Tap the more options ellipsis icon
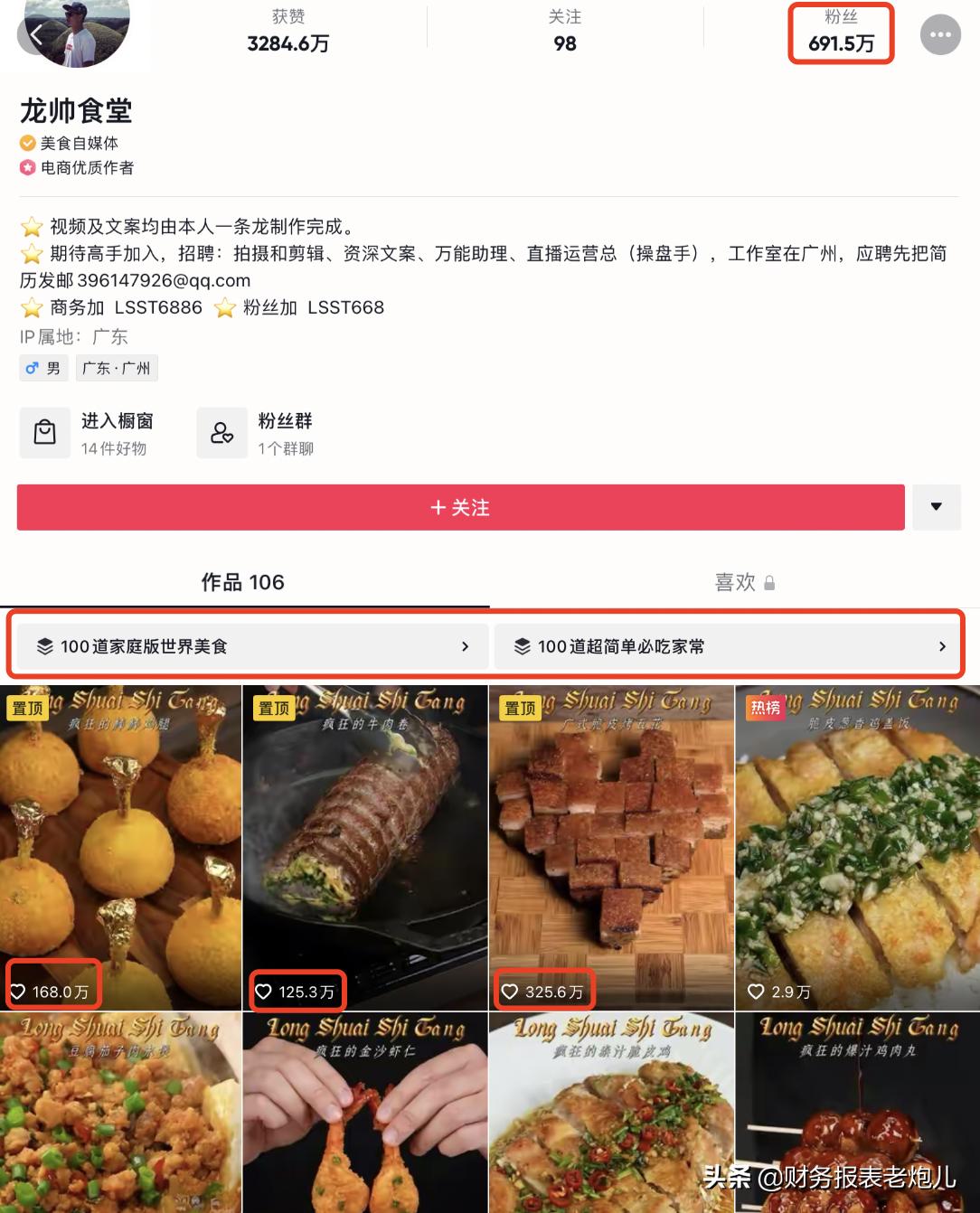This screenshot has width=980, height=1213. pyautogui.click(x=940, y=34)
